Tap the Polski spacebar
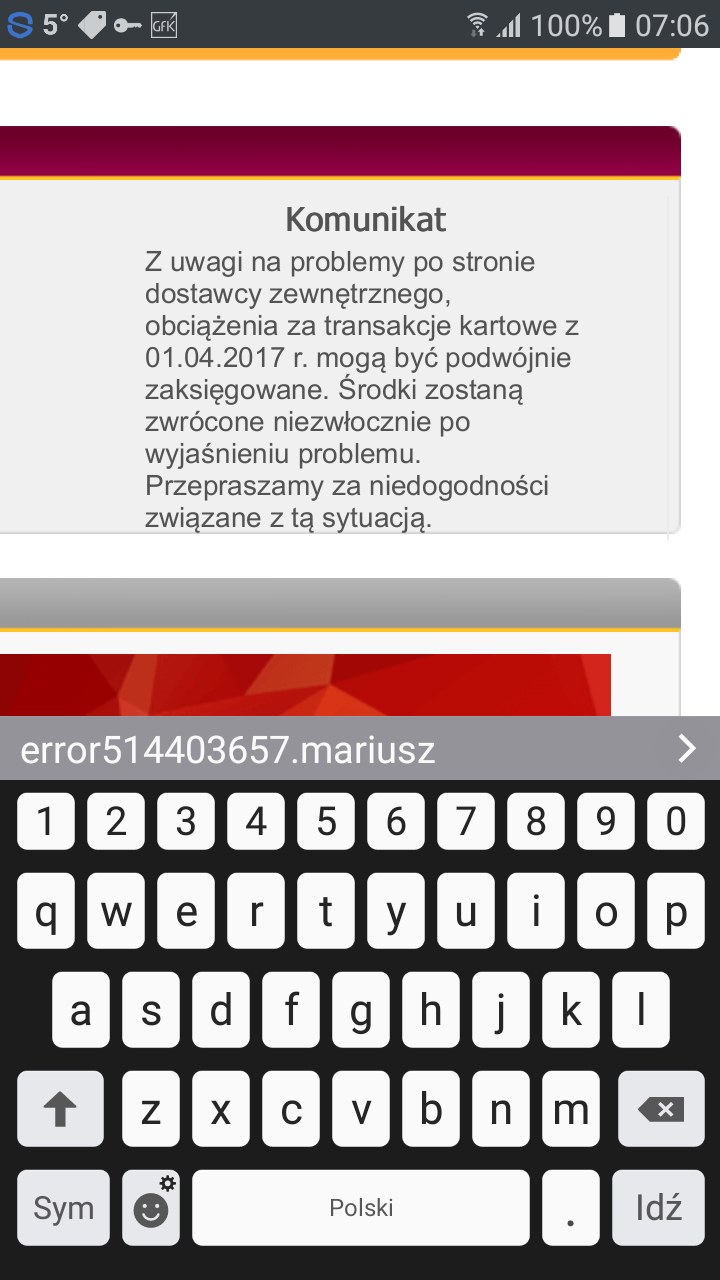 coord(360,1208)
